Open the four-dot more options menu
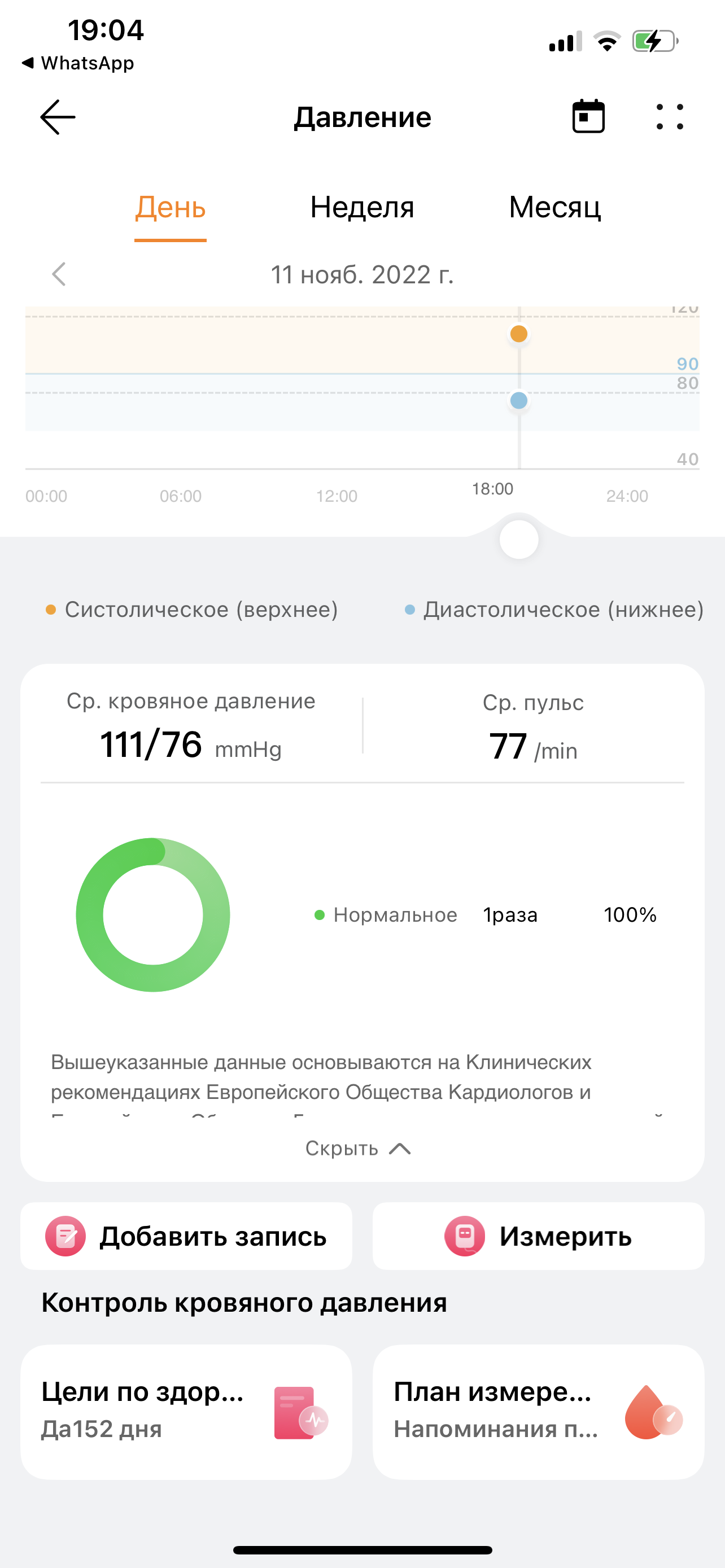725x1568 pixels. 670,117
